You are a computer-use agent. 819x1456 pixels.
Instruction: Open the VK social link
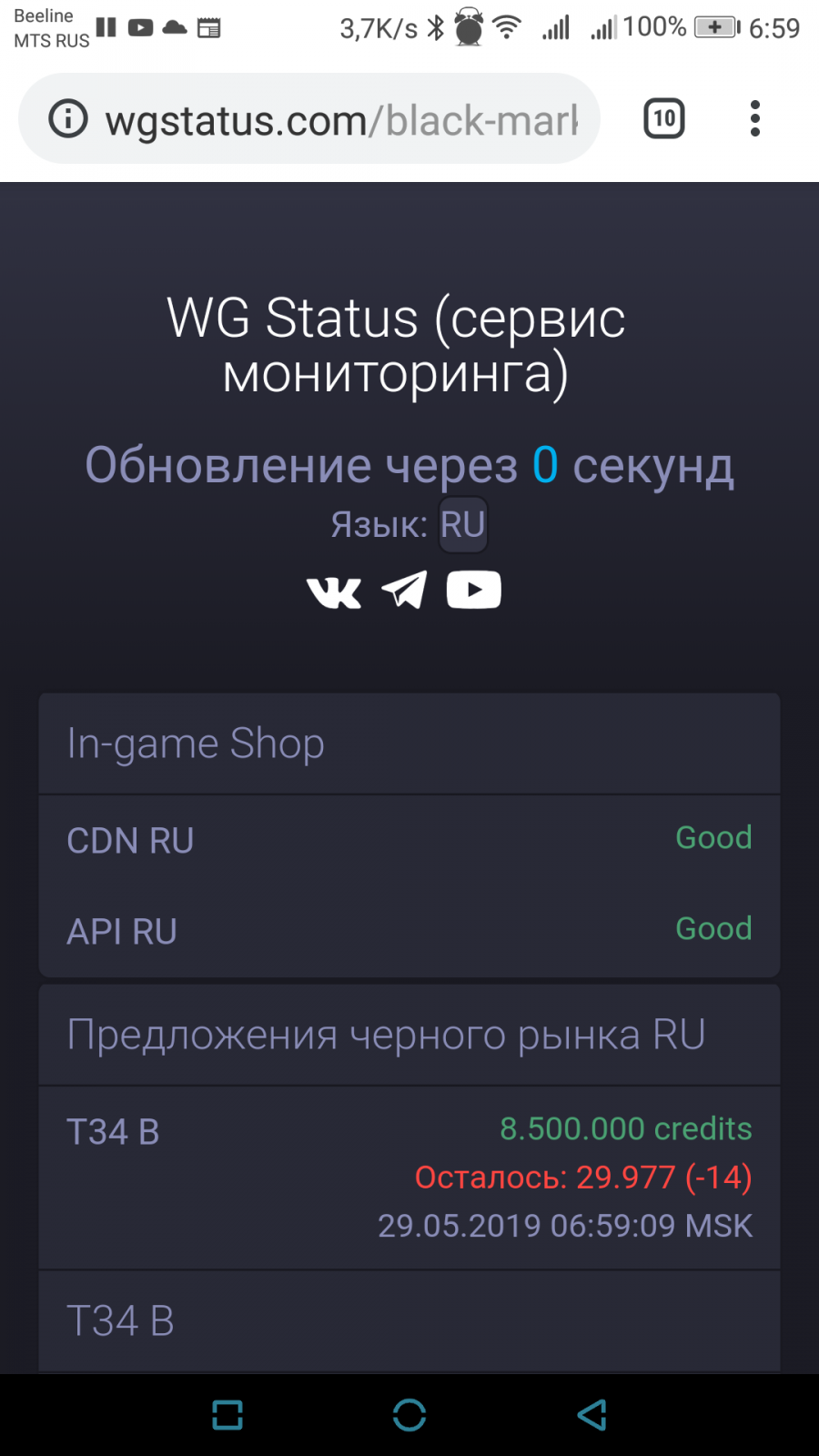click(x=334, y=591)
